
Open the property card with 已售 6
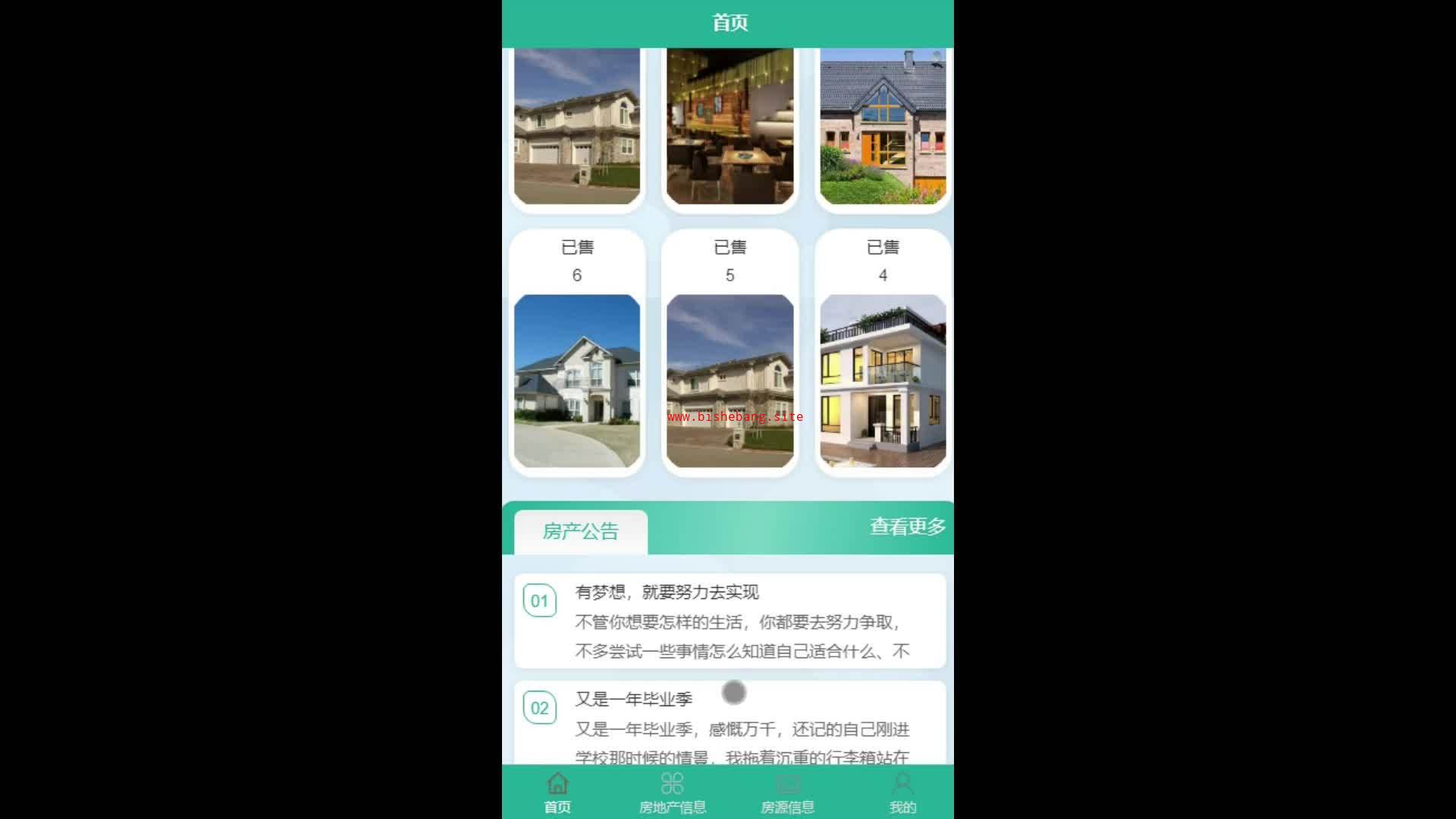[x=577, y=353]
